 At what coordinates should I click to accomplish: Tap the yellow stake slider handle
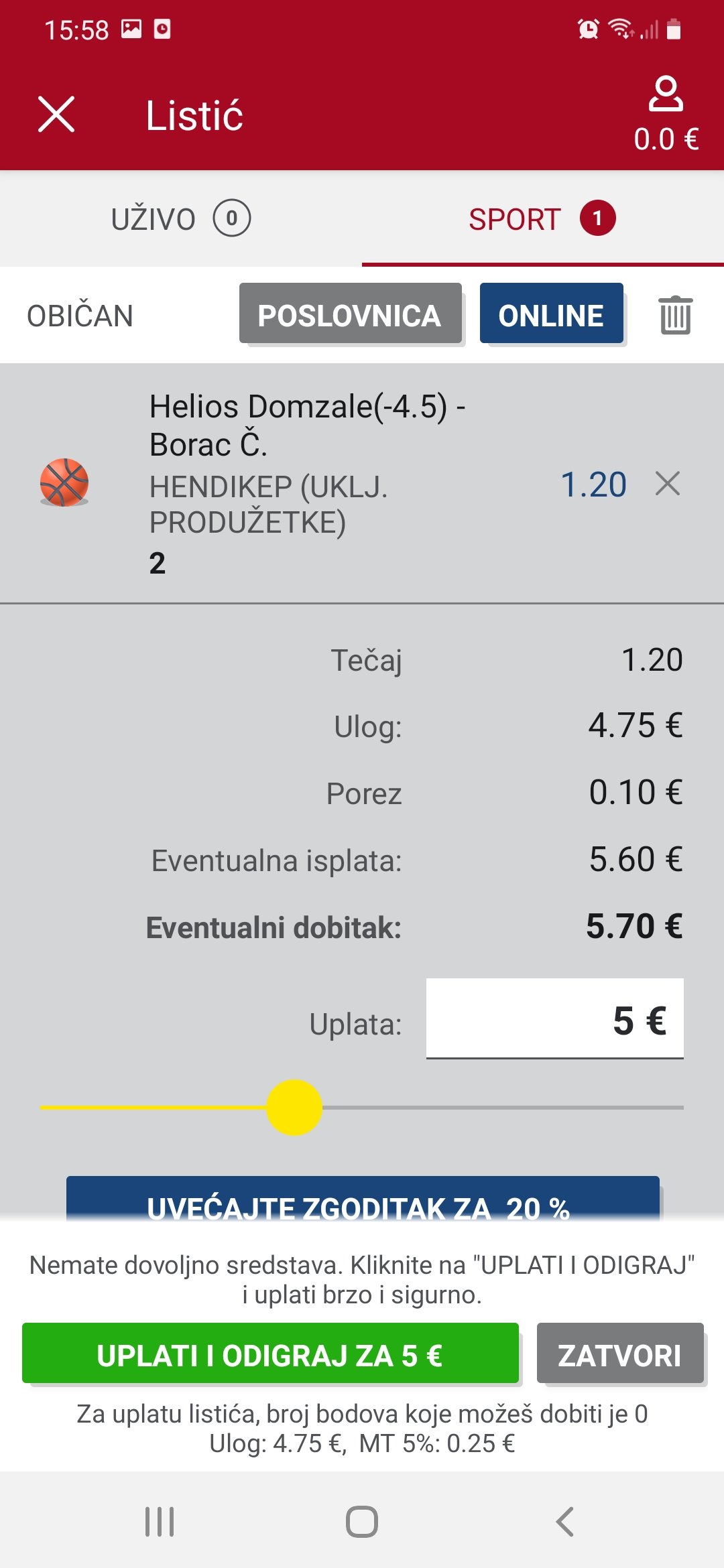tap(294, 1107)
